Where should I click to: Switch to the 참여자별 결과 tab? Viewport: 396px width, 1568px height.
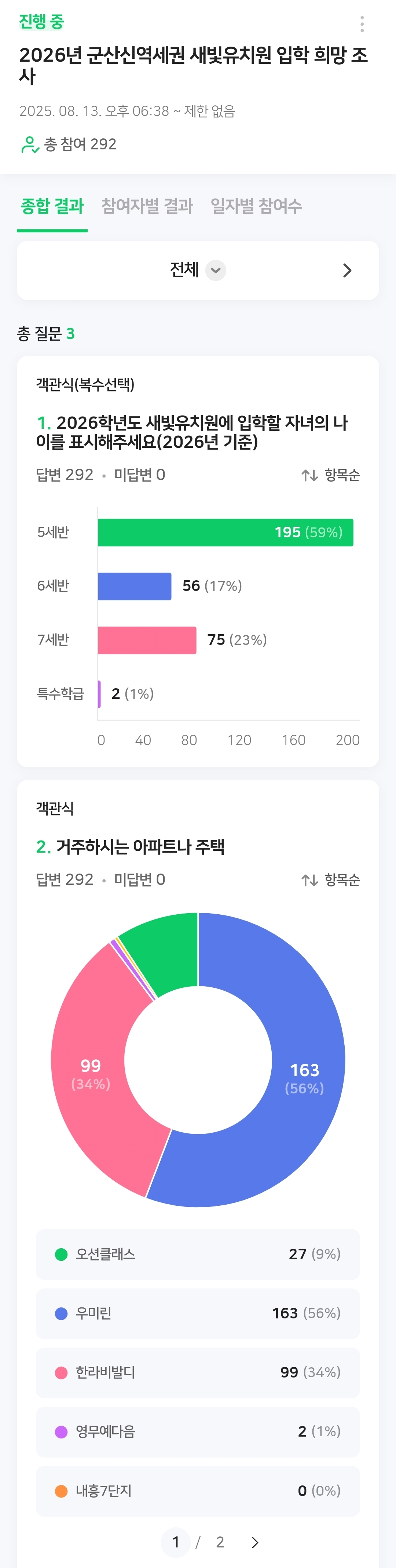click(x=147, y=206)
